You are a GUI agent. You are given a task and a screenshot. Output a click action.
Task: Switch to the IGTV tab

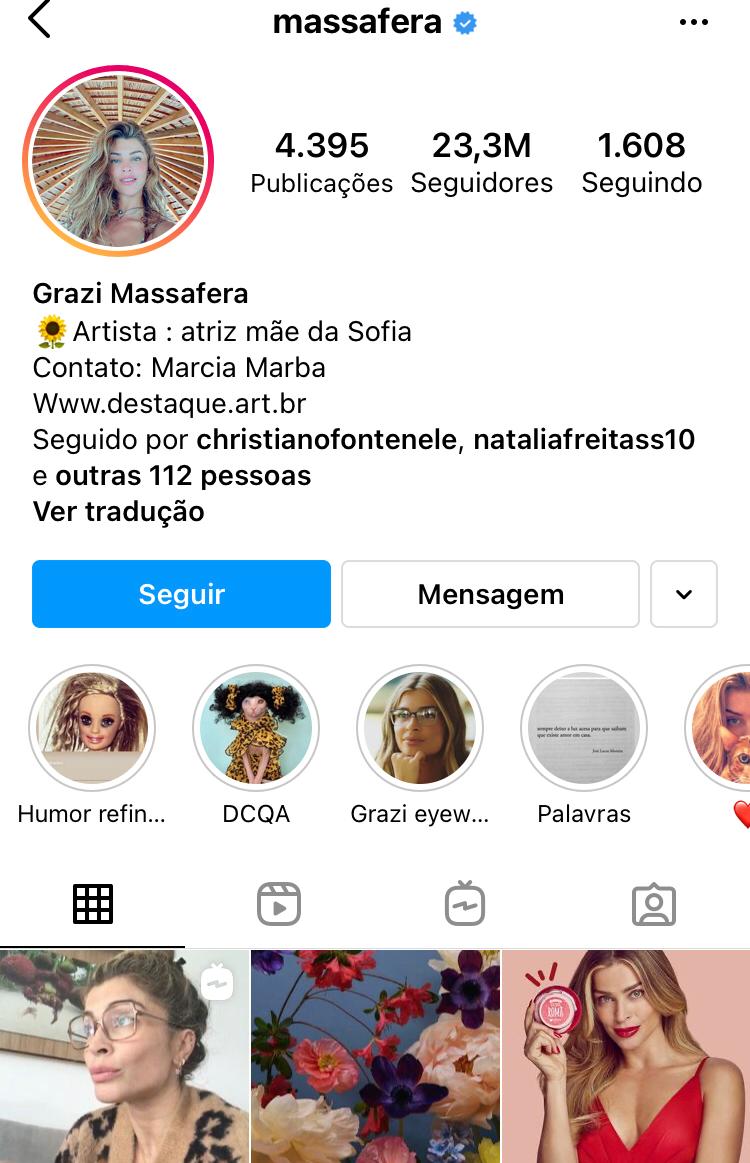click(x=465, y=904)
